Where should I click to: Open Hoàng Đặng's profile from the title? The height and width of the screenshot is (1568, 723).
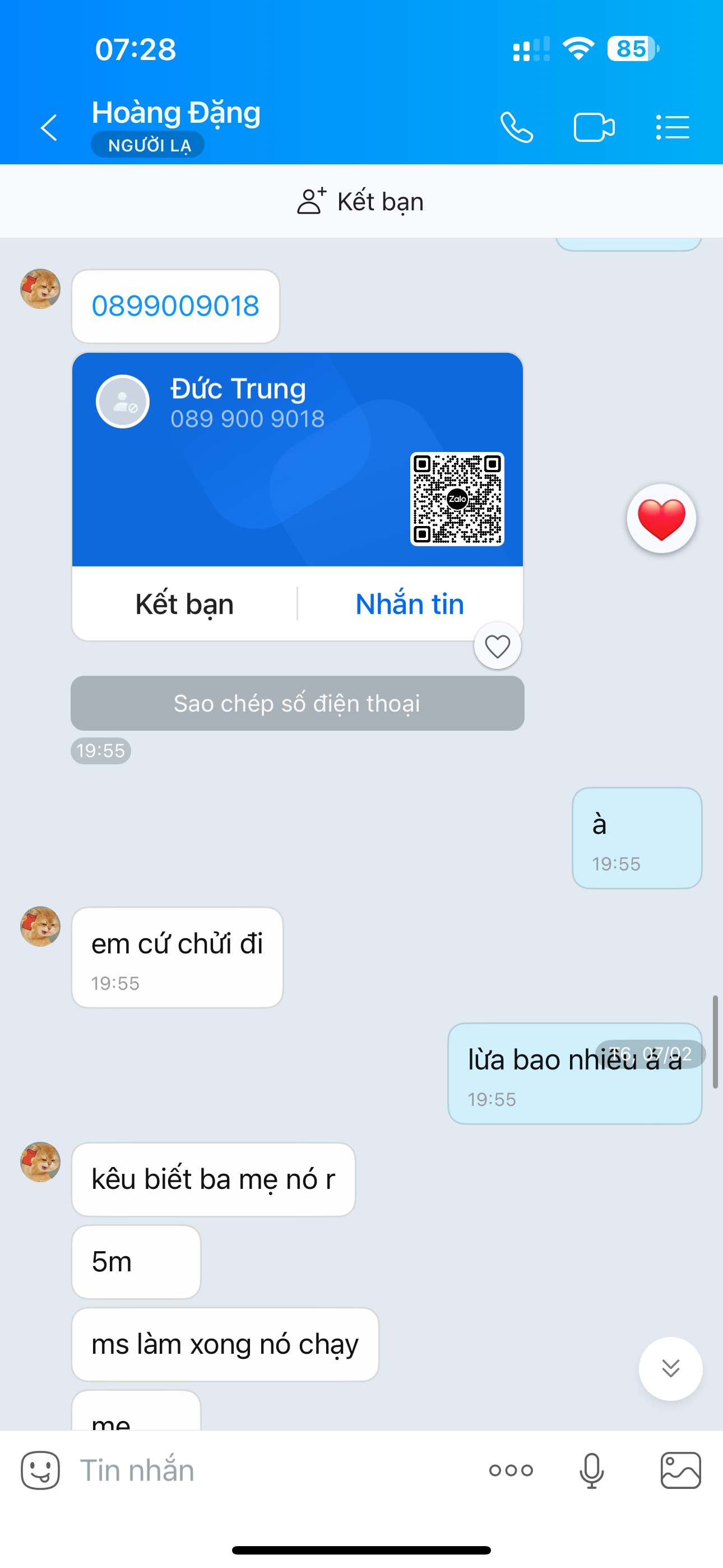tap(176, 113)
